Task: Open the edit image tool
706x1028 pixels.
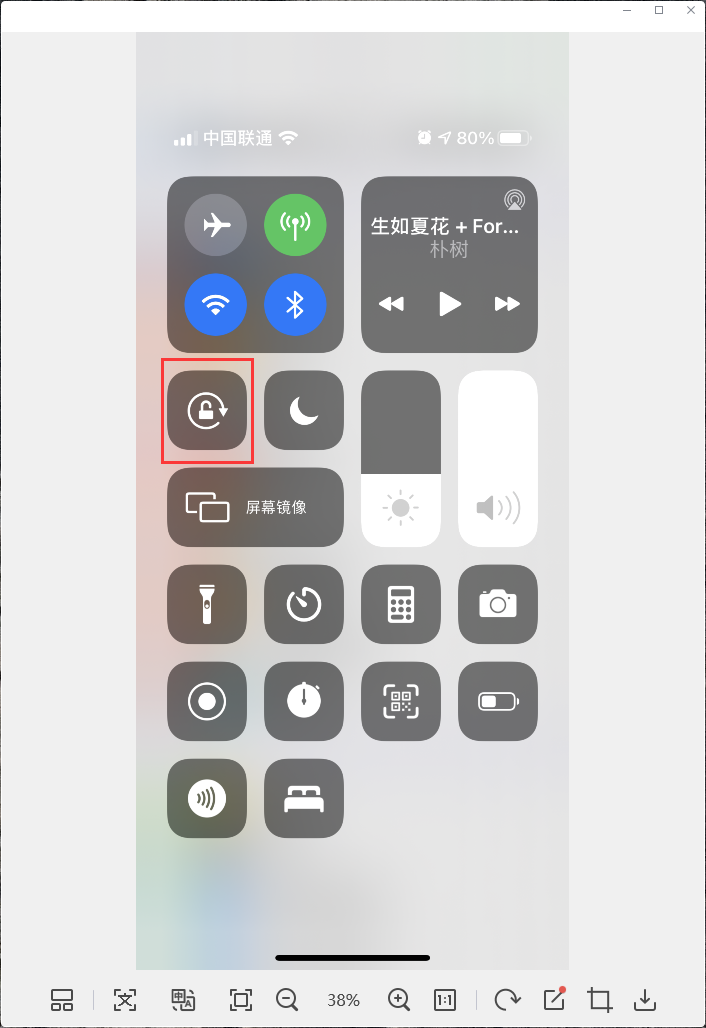Action: [554, 999]
